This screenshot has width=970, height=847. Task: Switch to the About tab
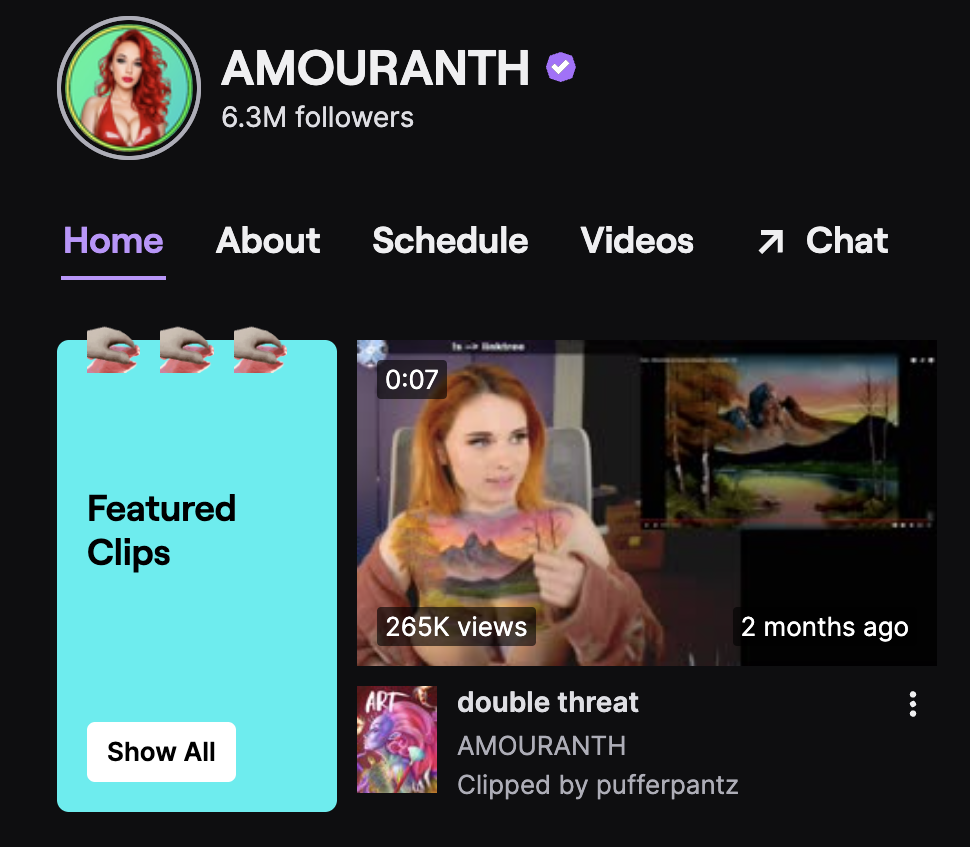268,241
